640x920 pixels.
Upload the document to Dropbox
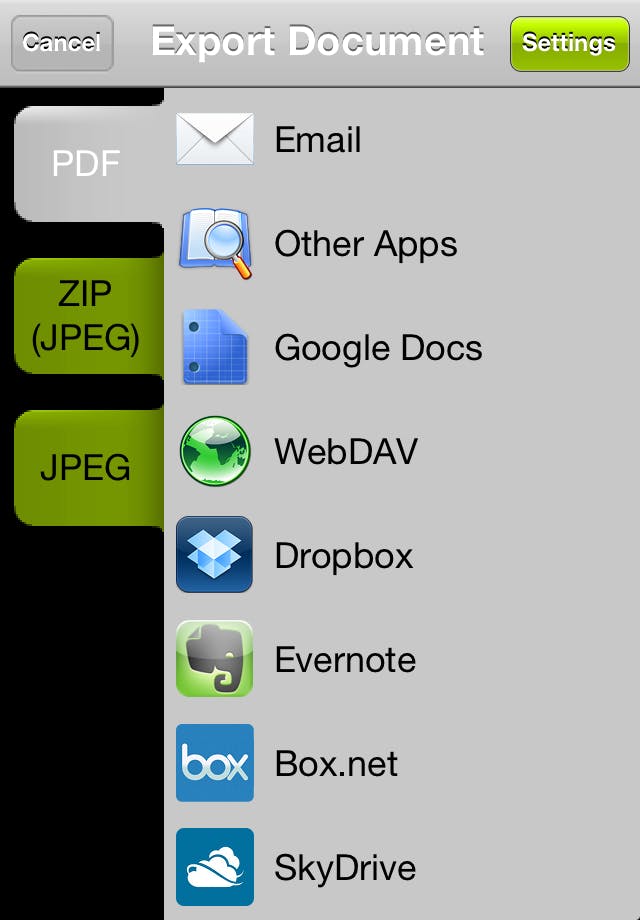pos(400,556)
